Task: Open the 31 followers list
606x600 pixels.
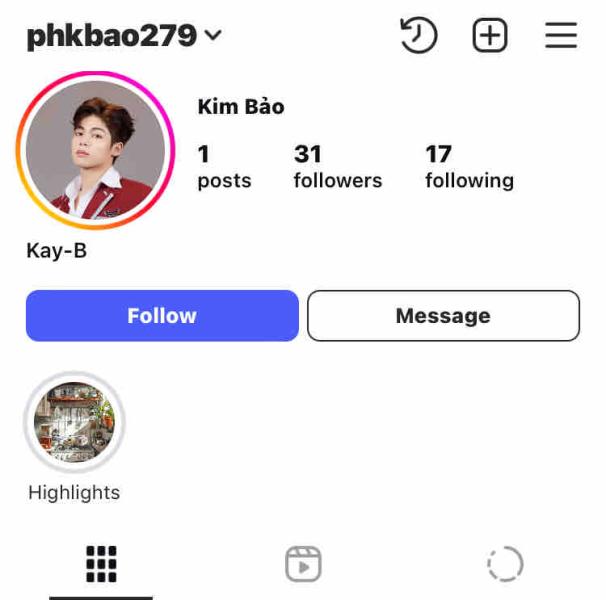Action: (337, 167)
